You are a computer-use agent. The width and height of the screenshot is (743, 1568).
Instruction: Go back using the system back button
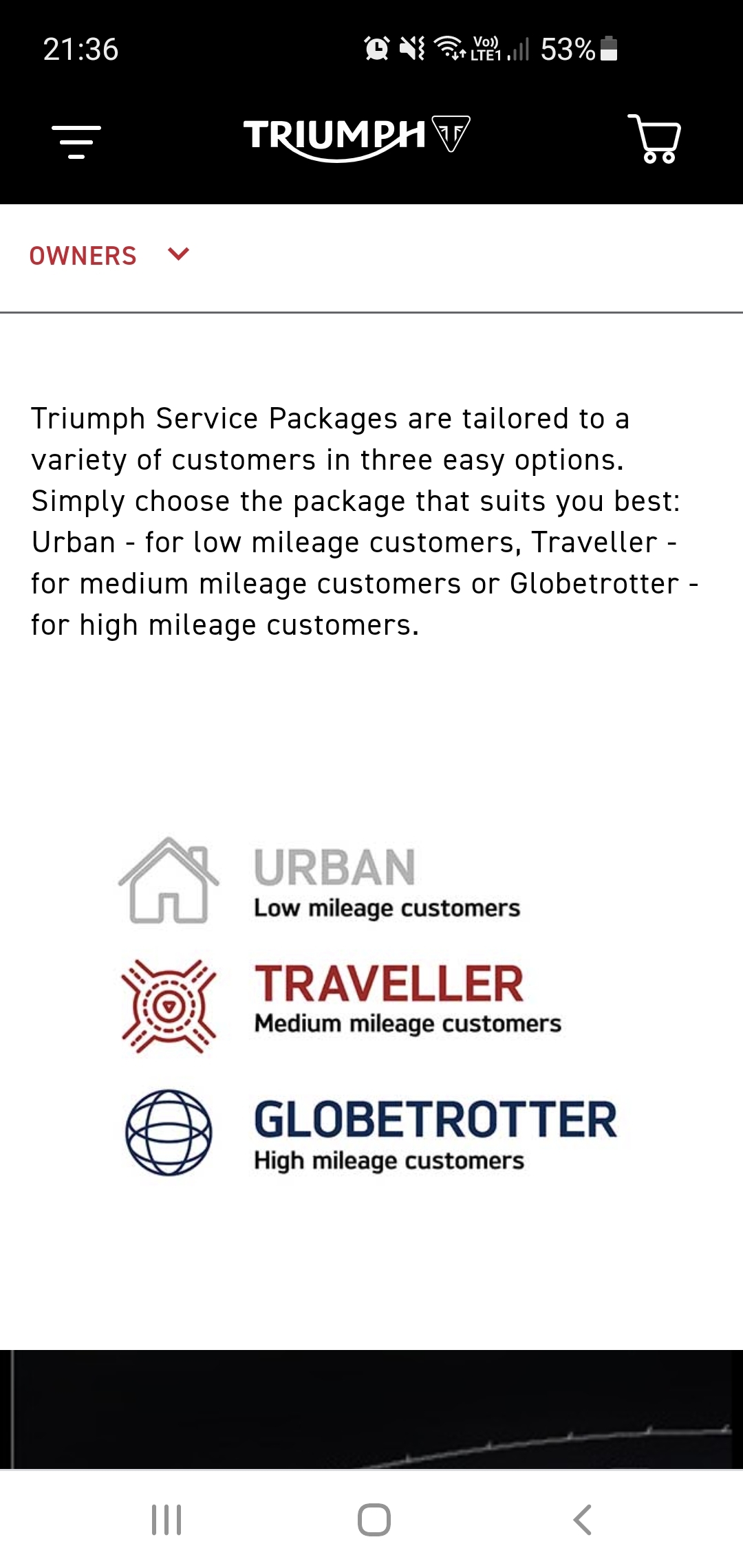tap(582, 1519)
